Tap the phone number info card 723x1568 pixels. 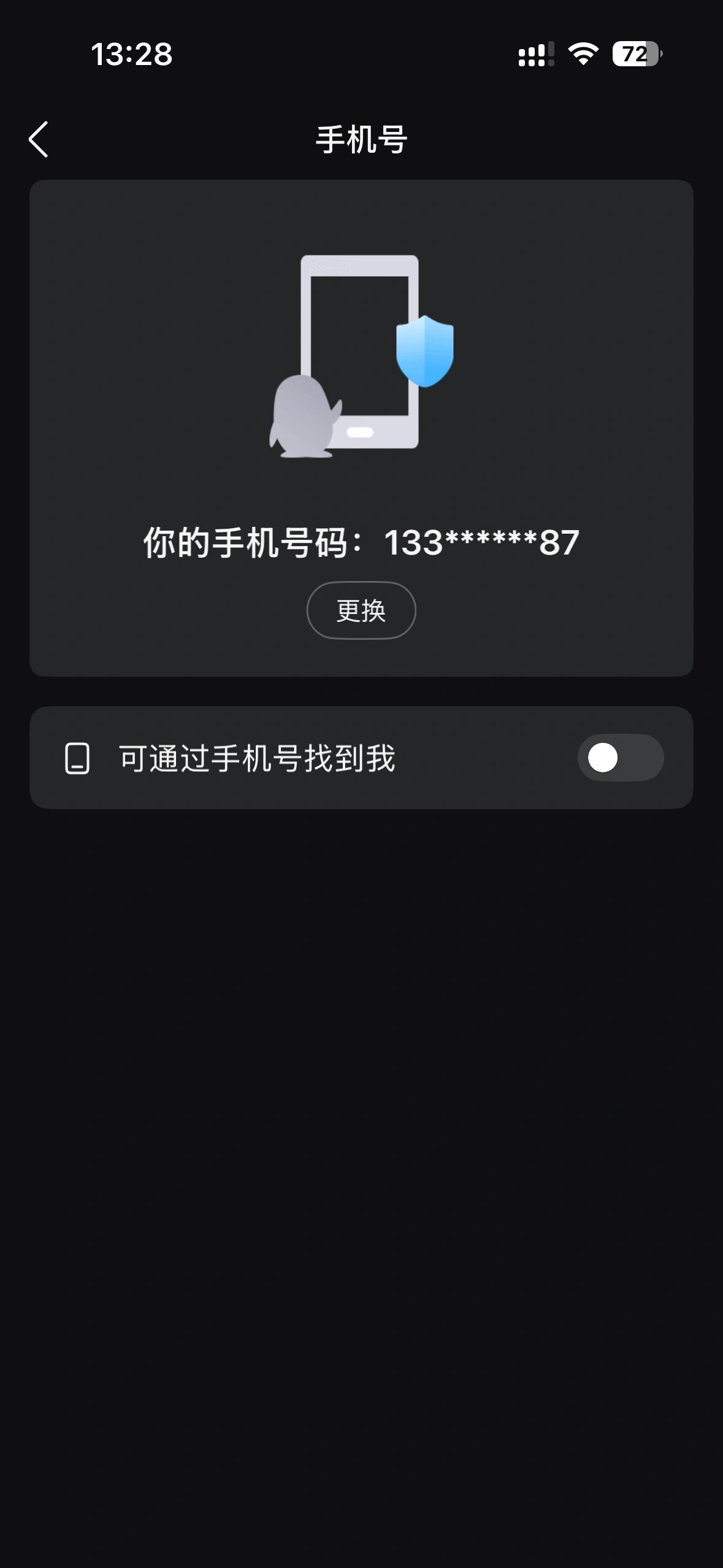coord(361,428)
